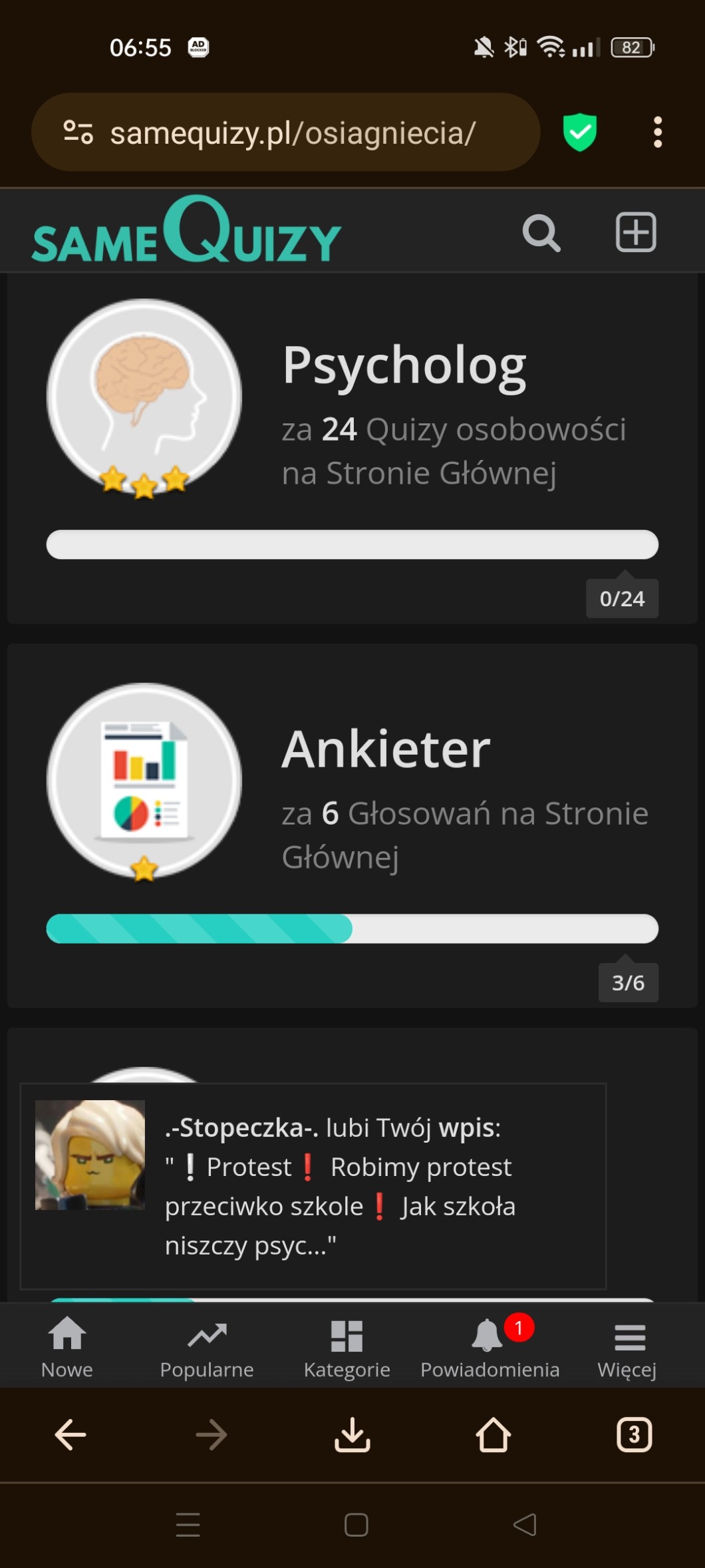This screenshot has height=1568, width=705.
Task: Open the search magnifier in SameQuizy header
Action: [541, 233]
